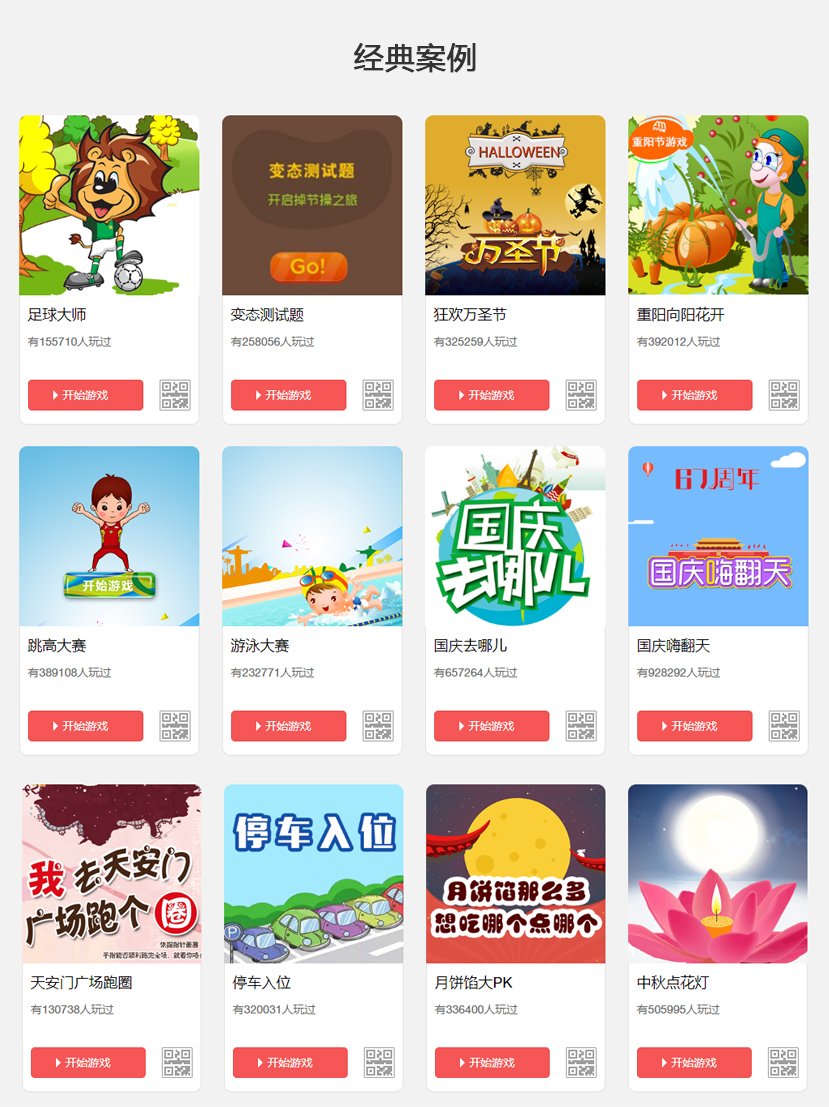Start the 跳高大赛 game
This screenshot has width=829, height=1107.
tap(85, 726)
